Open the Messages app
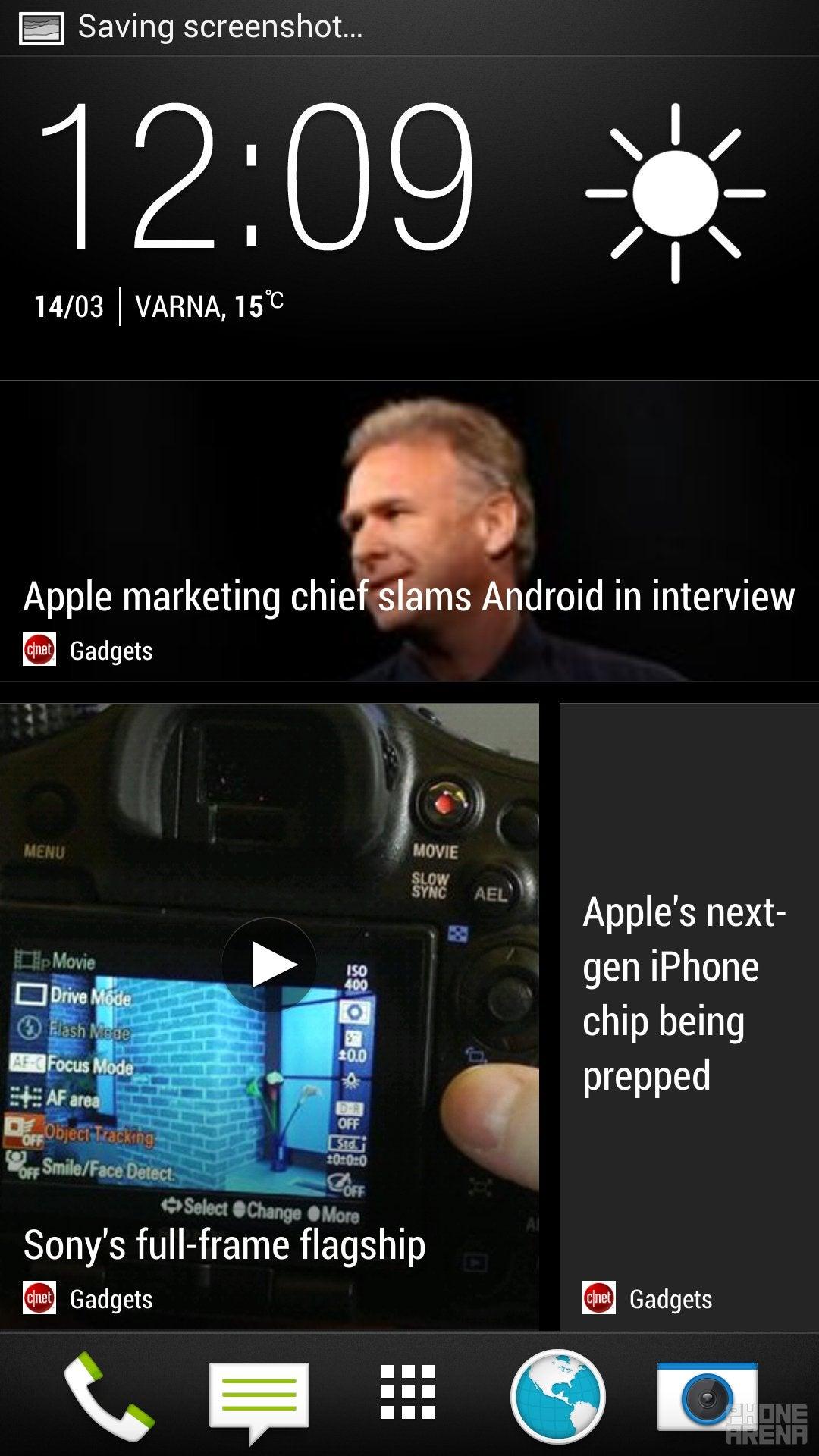The height and width of the screenshot is (1456, 819). click(x=259, y=1398)
